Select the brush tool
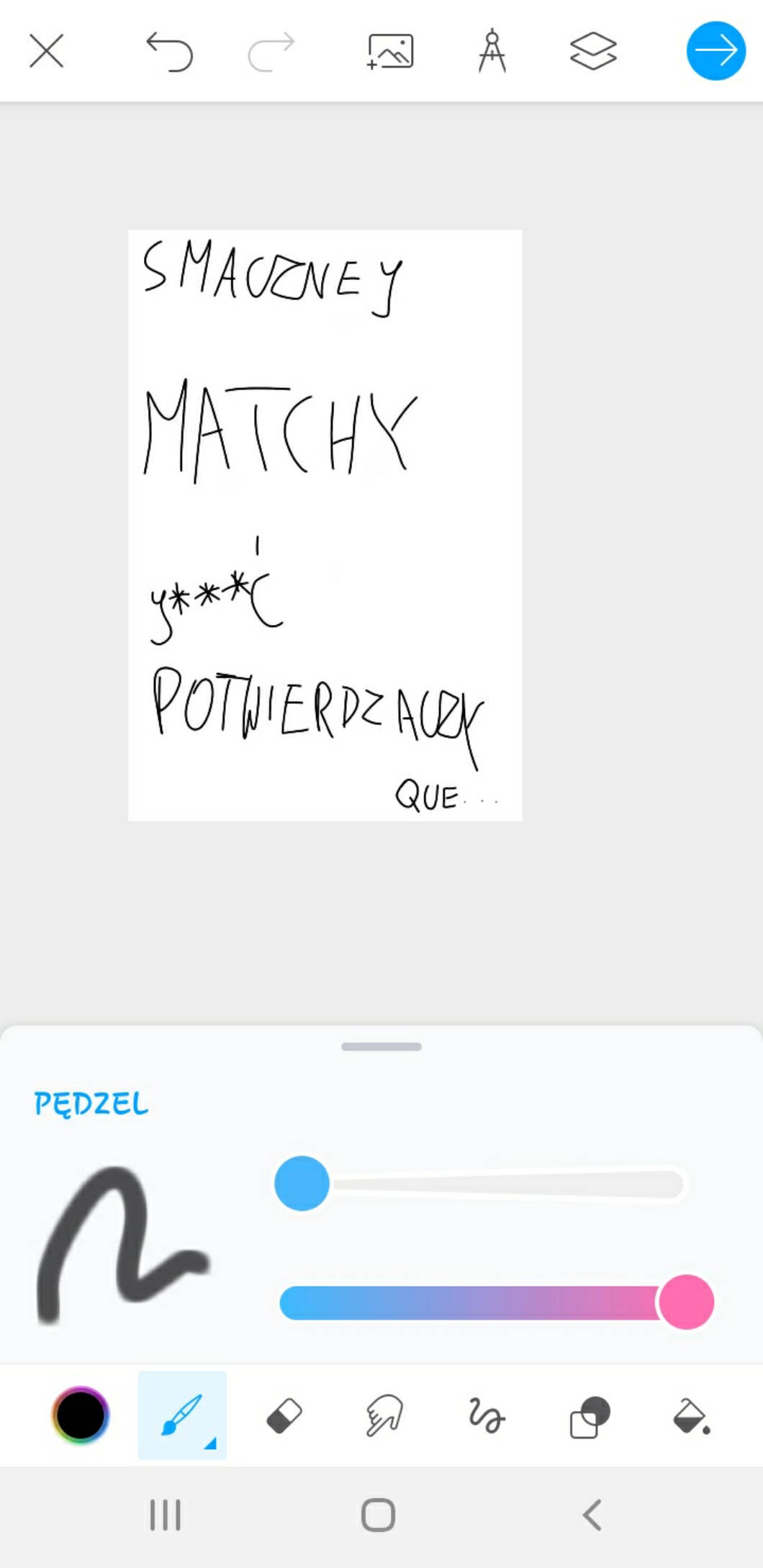 click(x=182, y=1415)
